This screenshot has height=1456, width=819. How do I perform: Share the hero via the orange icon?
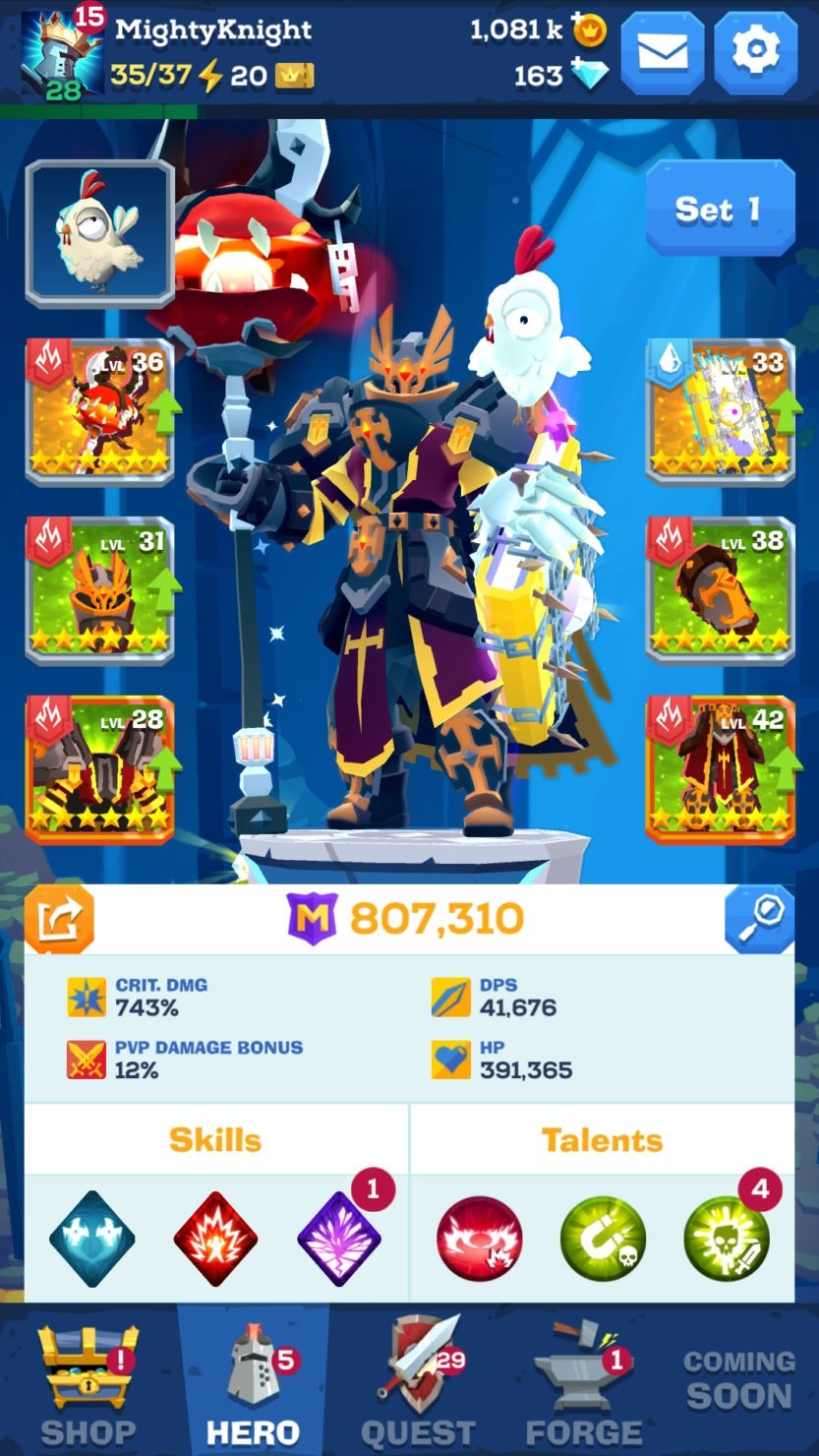point(59,920)
